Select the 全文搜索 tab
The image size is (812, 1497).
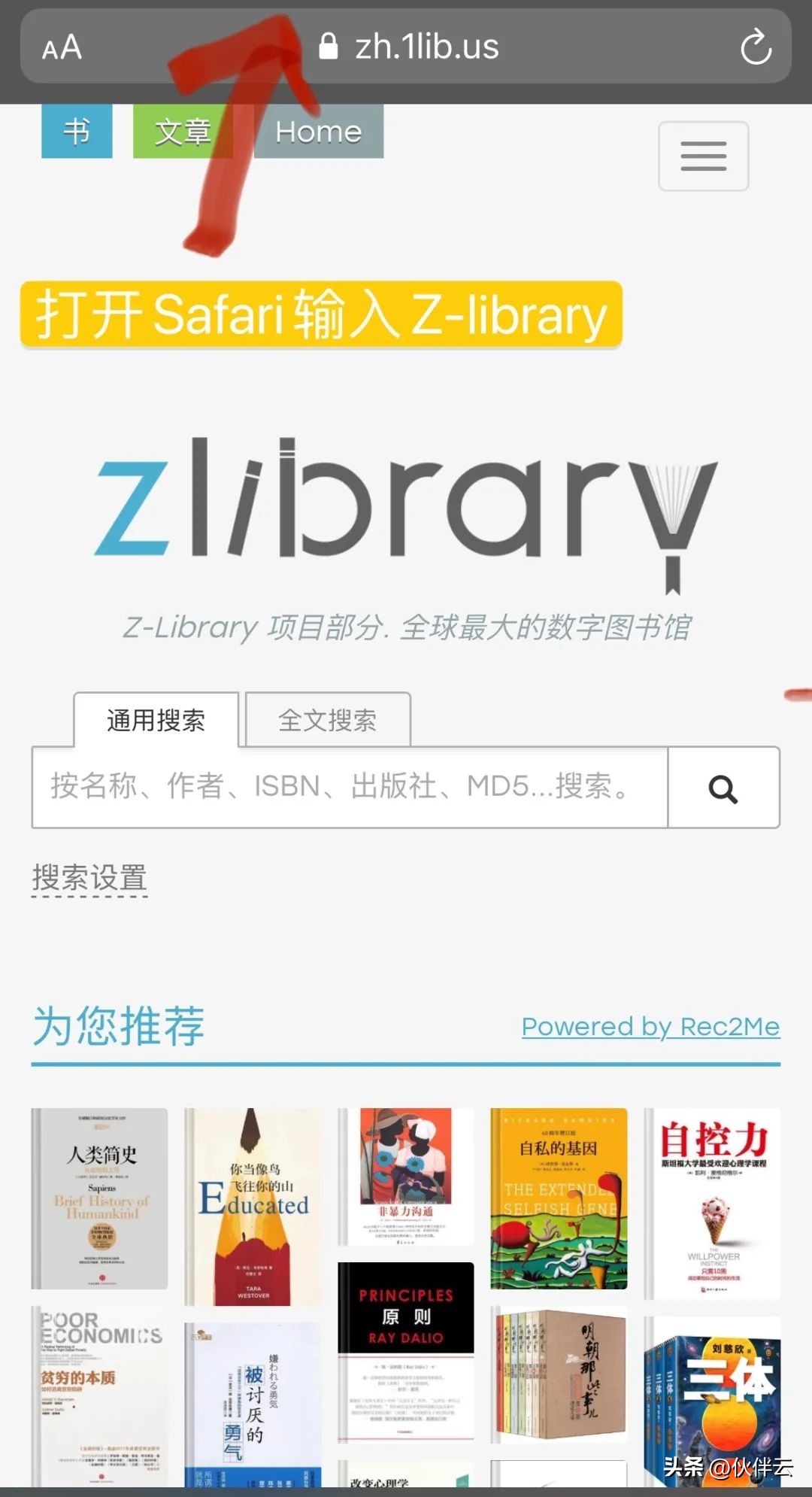coord(328,720)
